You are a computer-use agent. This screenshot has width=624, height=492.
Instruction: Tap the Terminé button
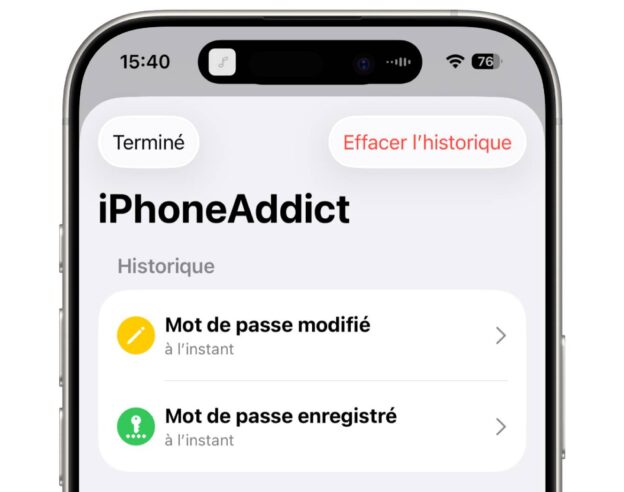pos(149,142)
